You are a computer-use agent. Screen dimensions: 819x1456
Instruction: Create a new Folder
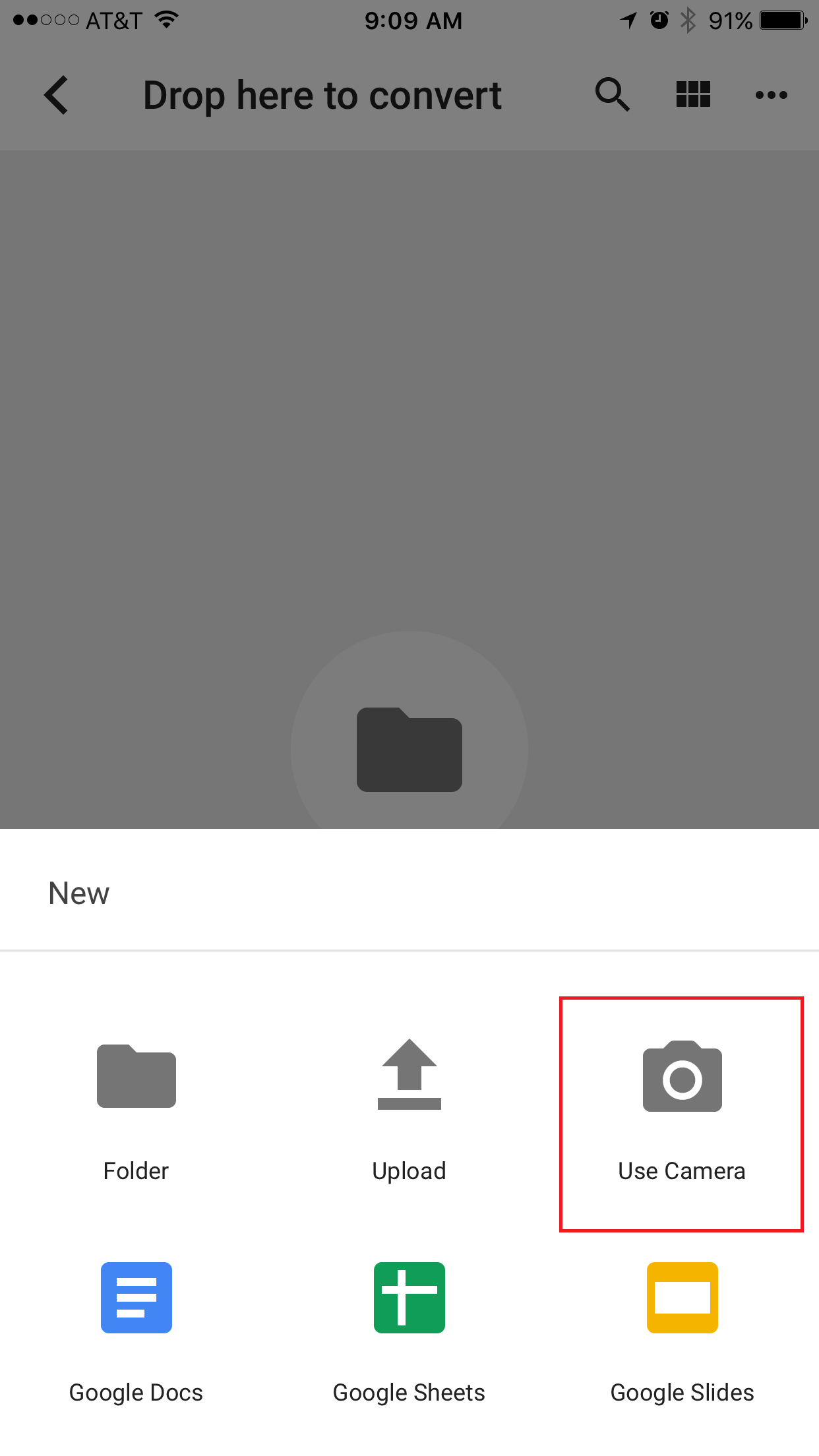click(136, 1108)
